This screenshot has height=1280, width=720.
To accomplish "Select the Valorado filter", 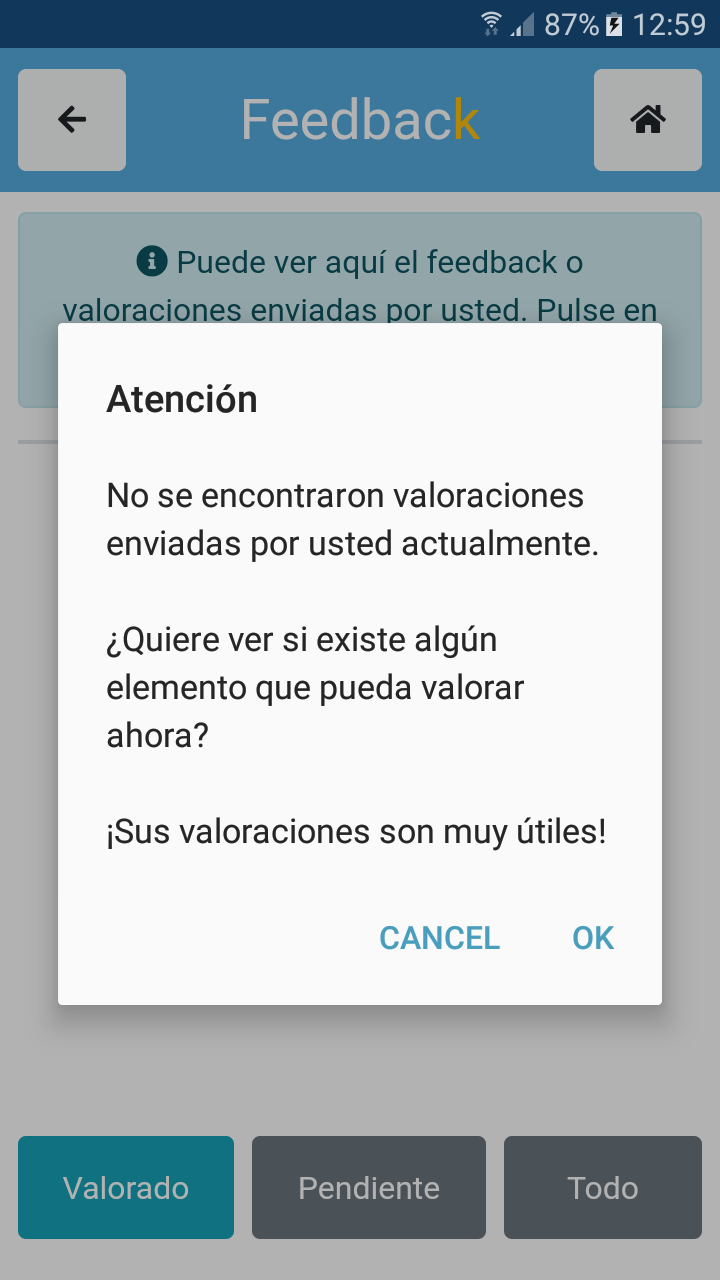I will coord(126,1187).
